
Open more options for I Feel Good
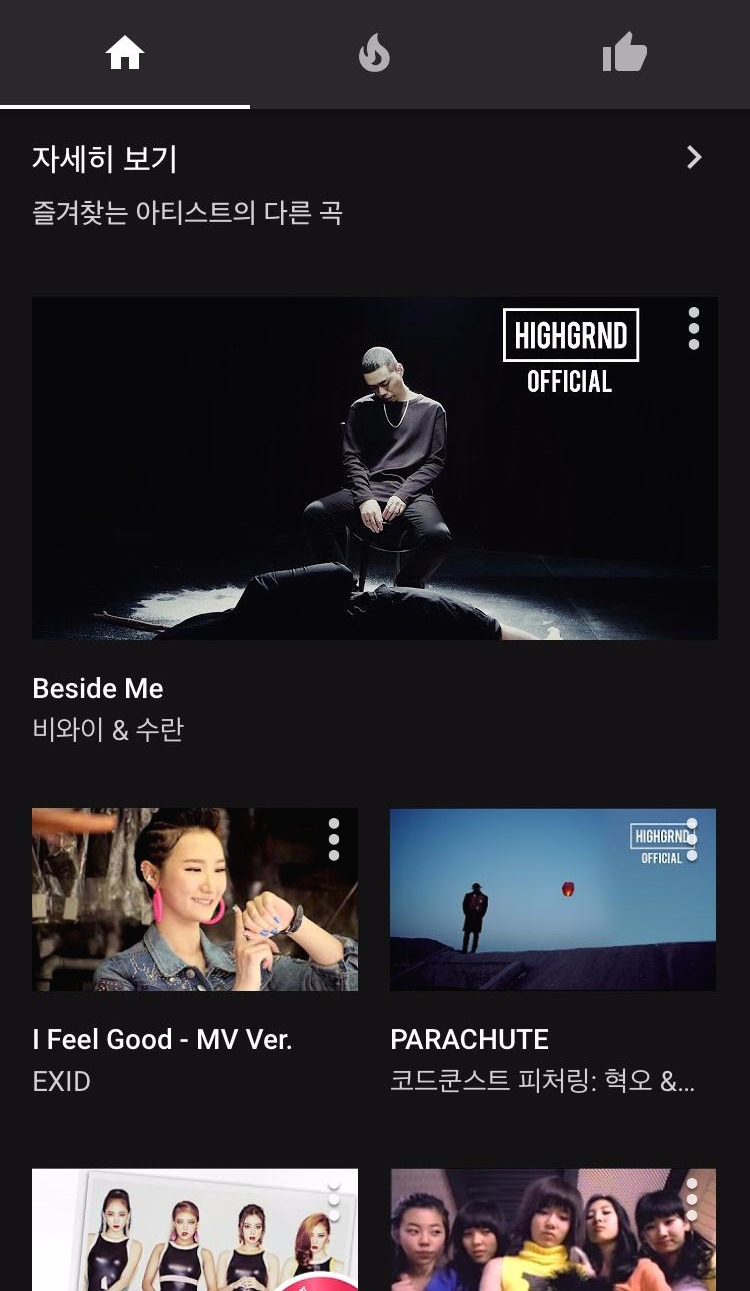[333, 840]
